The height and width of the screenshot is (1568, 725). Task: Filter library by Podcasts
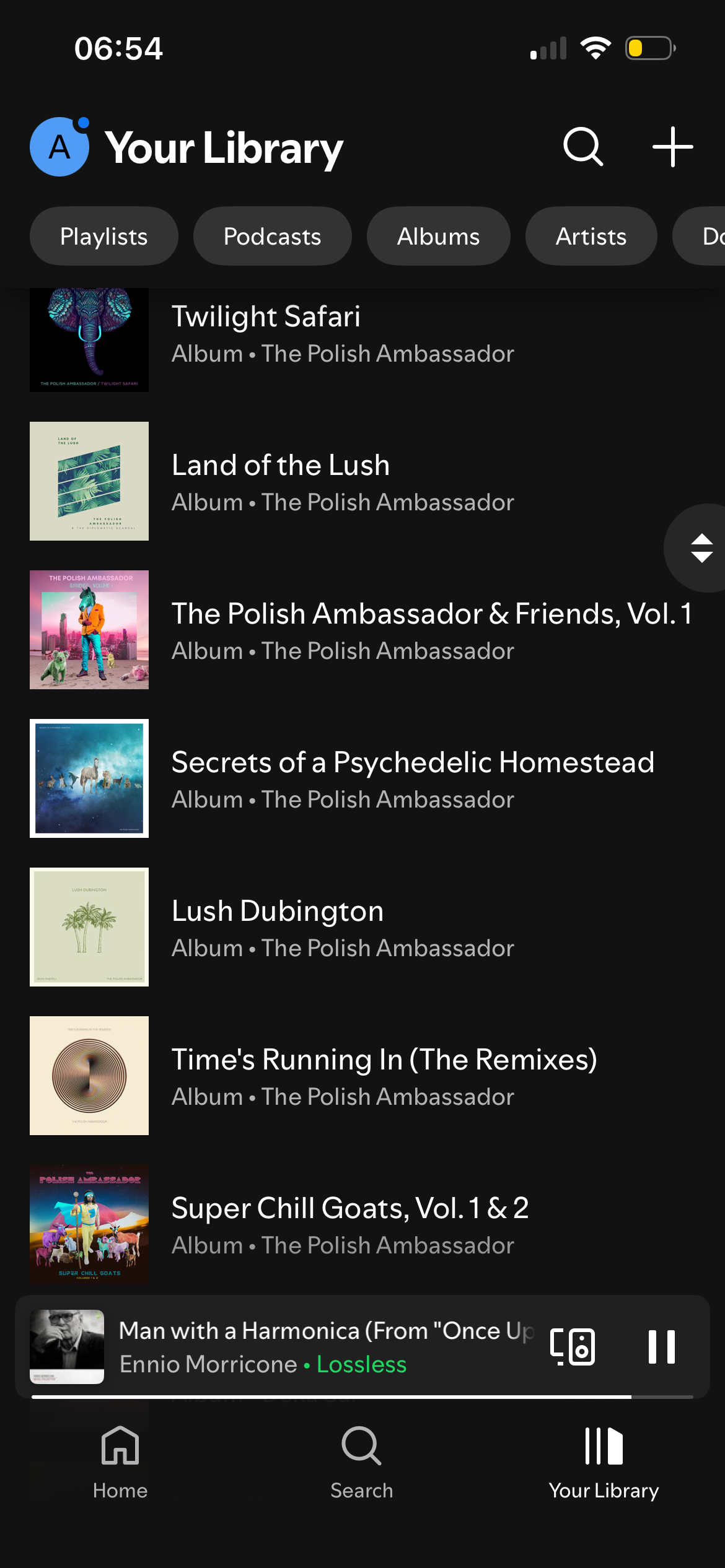[272, 237]
